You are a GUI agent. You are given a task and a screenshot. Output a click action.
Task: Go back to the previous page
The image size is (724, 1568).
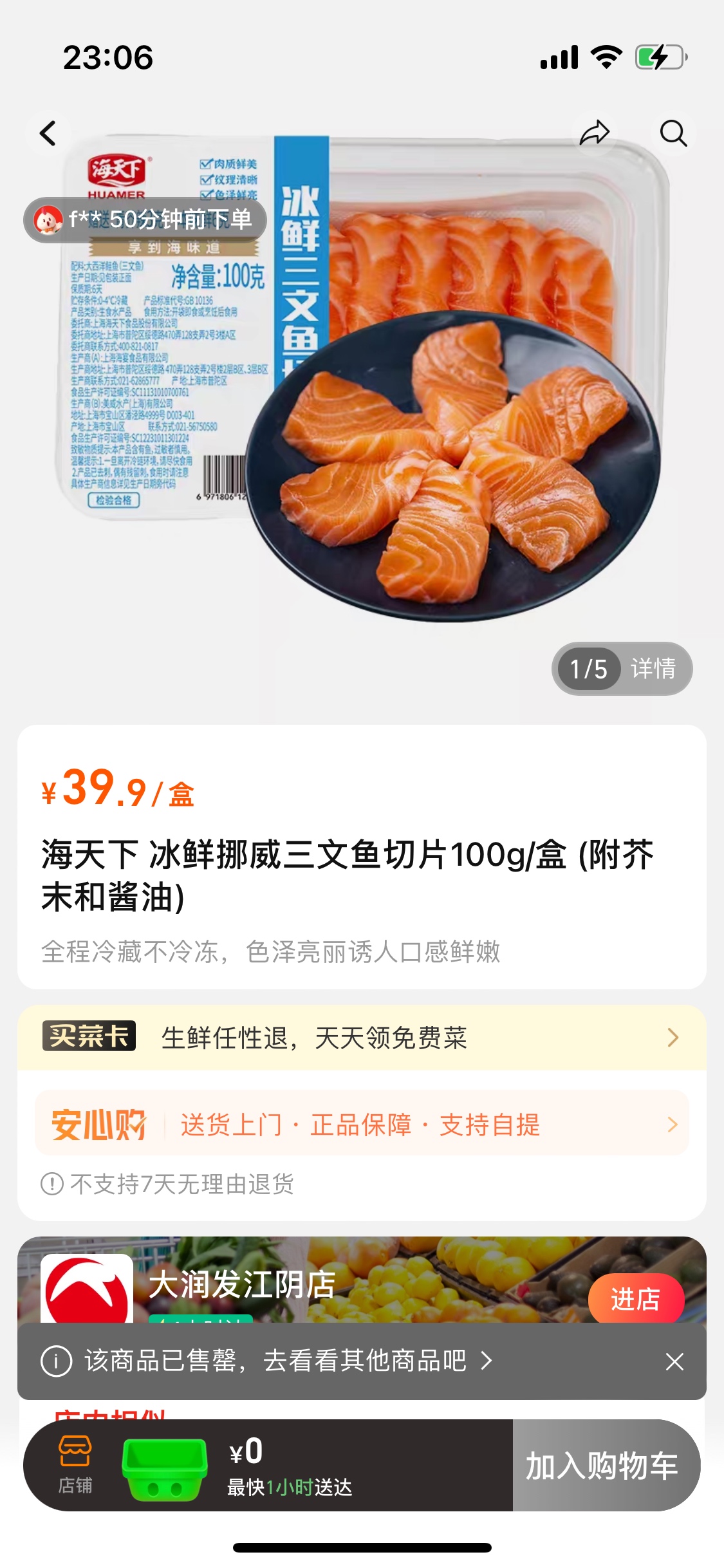[x=48, y=134]
